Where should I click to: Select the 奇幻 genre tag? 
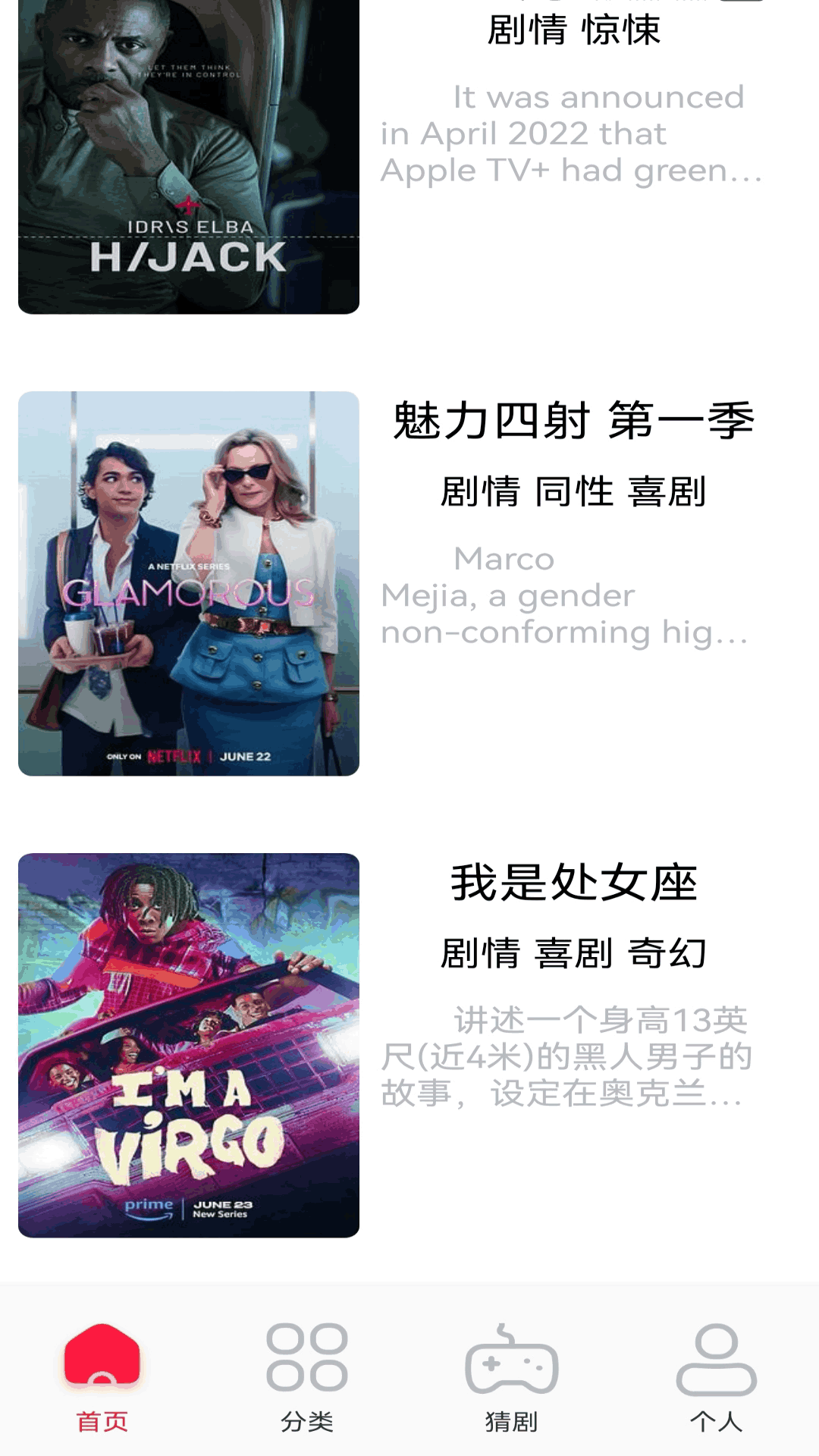pyautogui.click(x=671, y=950)
